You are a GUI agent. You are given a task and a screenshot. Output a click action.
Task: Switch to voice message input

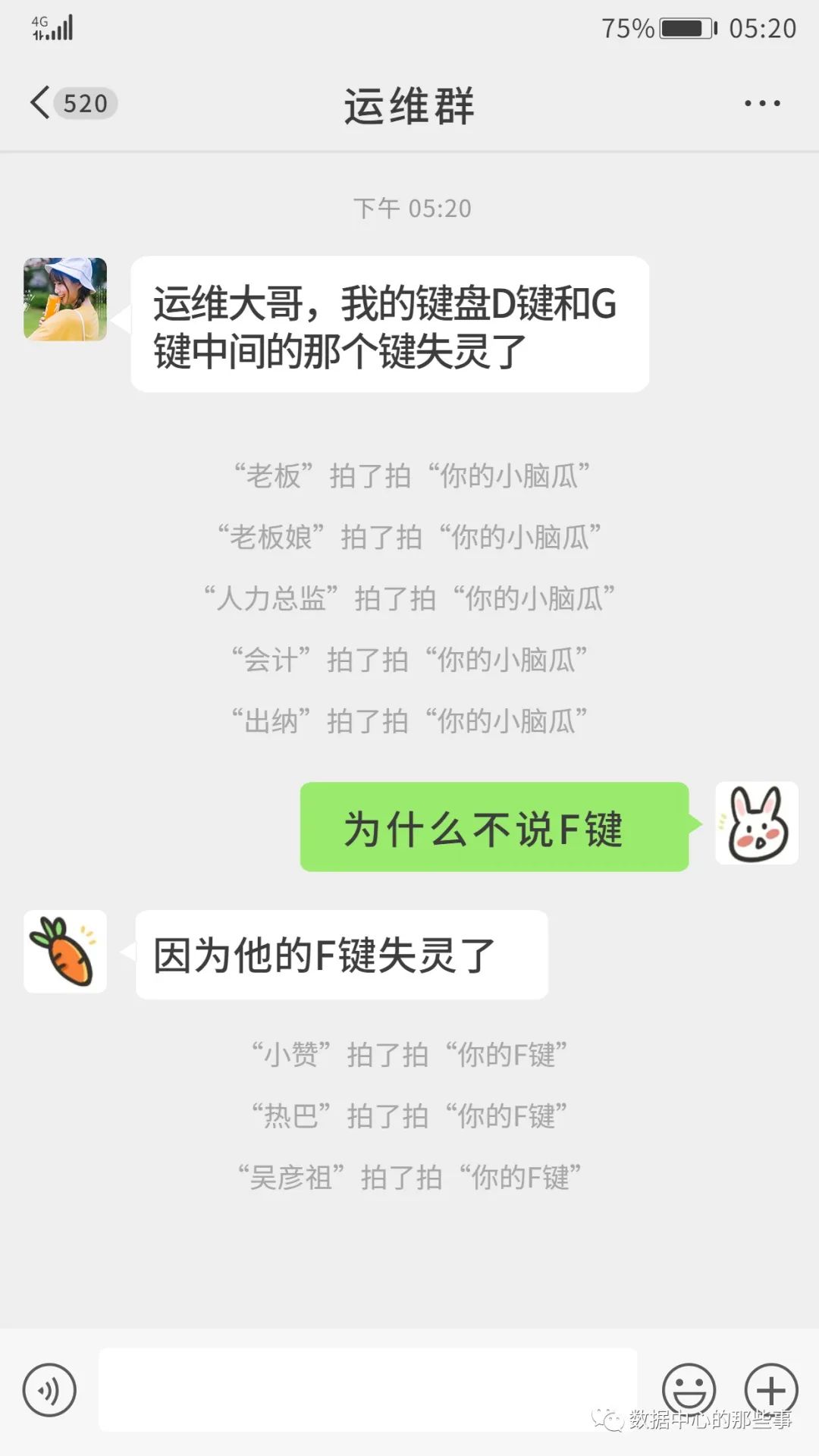50,1390
